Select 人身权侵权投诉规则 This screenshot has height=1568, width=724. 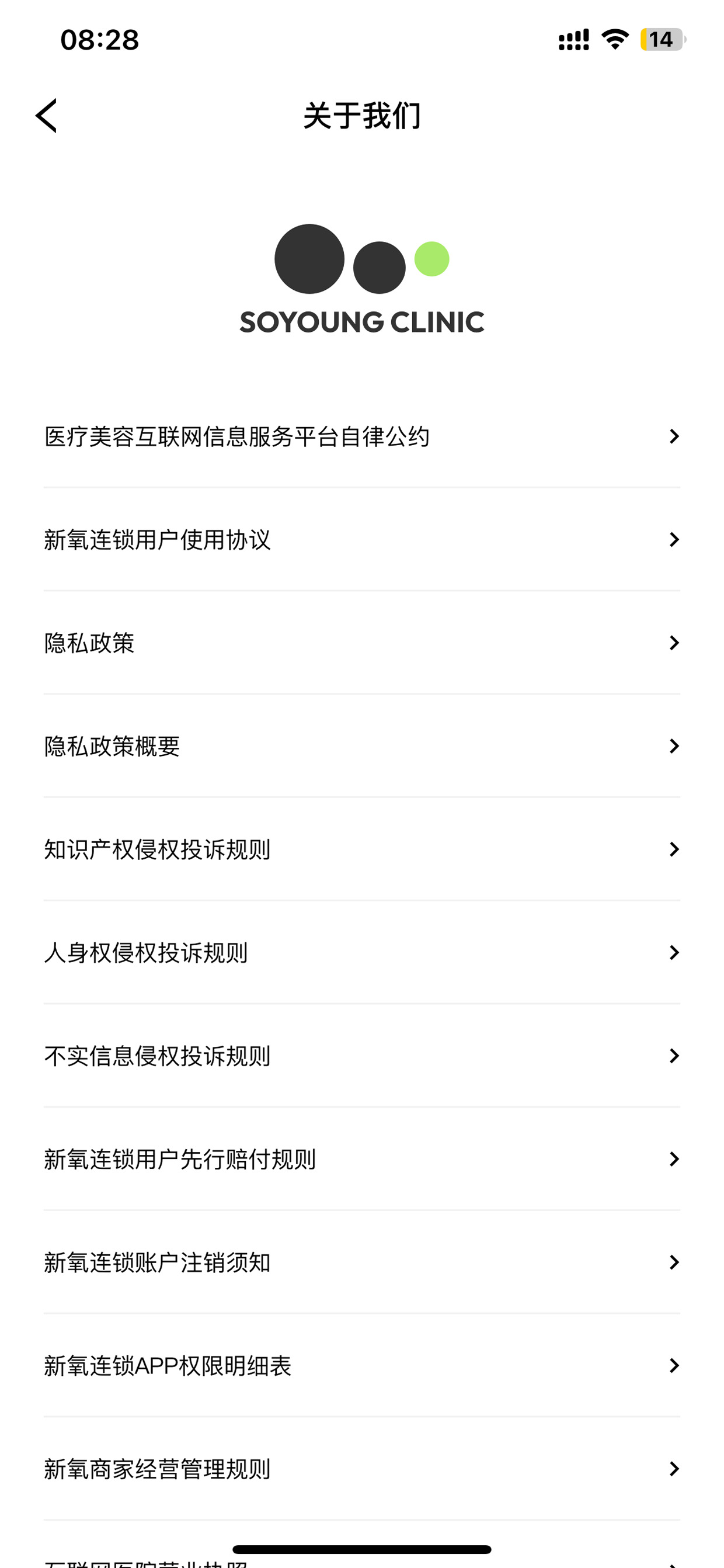[x=362, y=953]
